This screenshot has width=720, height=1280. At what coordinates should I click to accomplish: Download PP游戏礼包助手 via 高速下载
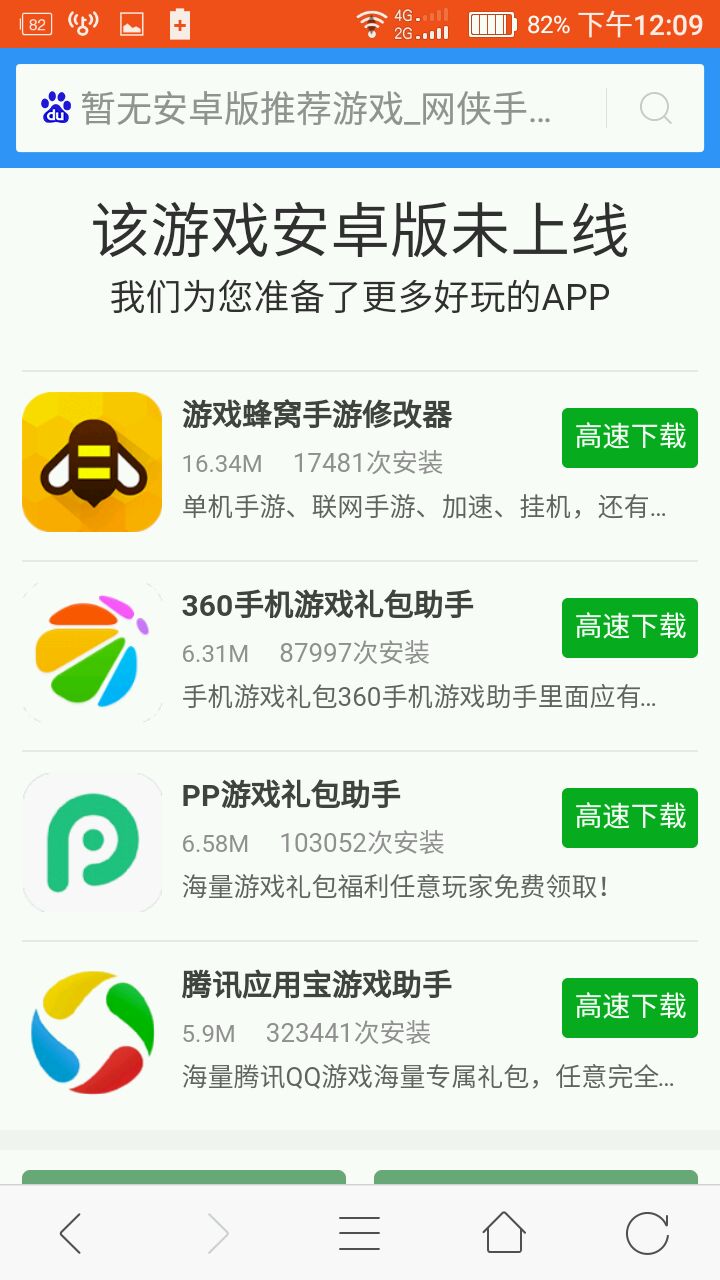pos(629,817)
